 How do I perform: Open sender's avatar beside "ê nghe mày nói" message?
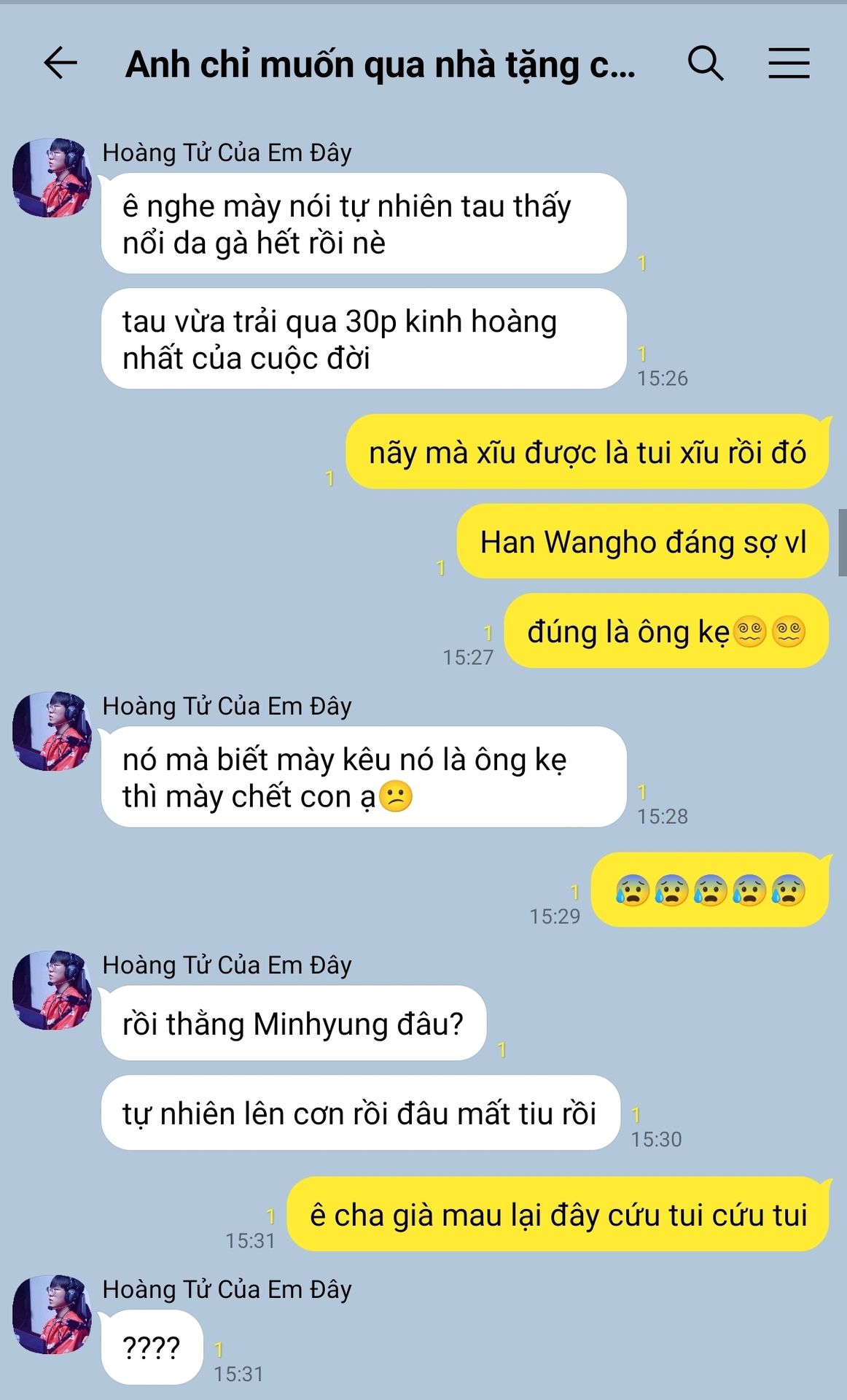(x=52, y=177)
